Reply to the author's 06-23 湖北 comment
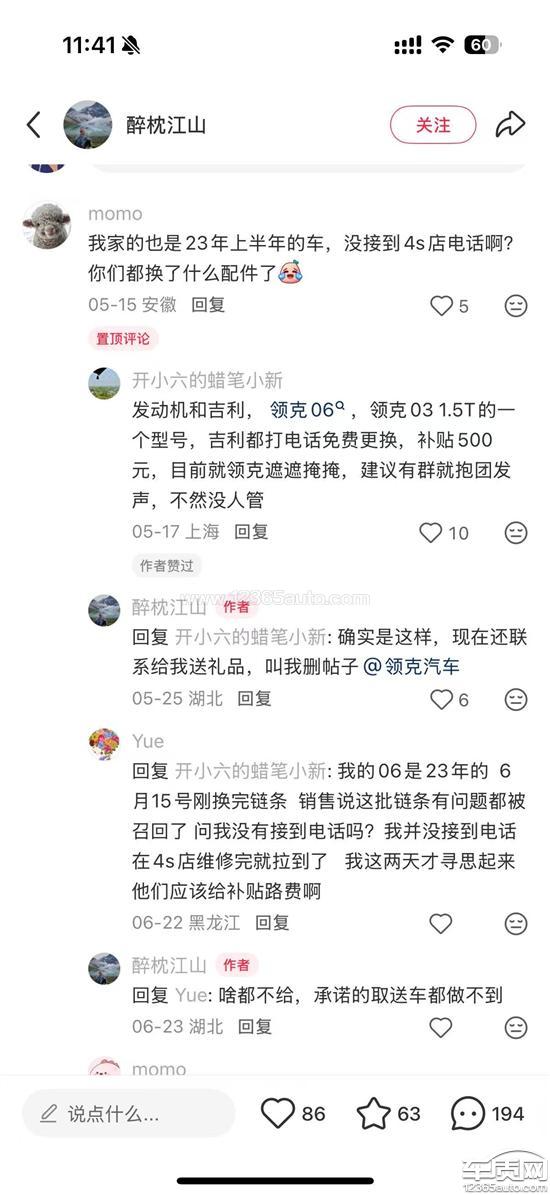The height and width of the screenshot is (1195, 550). pyautogui.click(x=254, y=1027)
